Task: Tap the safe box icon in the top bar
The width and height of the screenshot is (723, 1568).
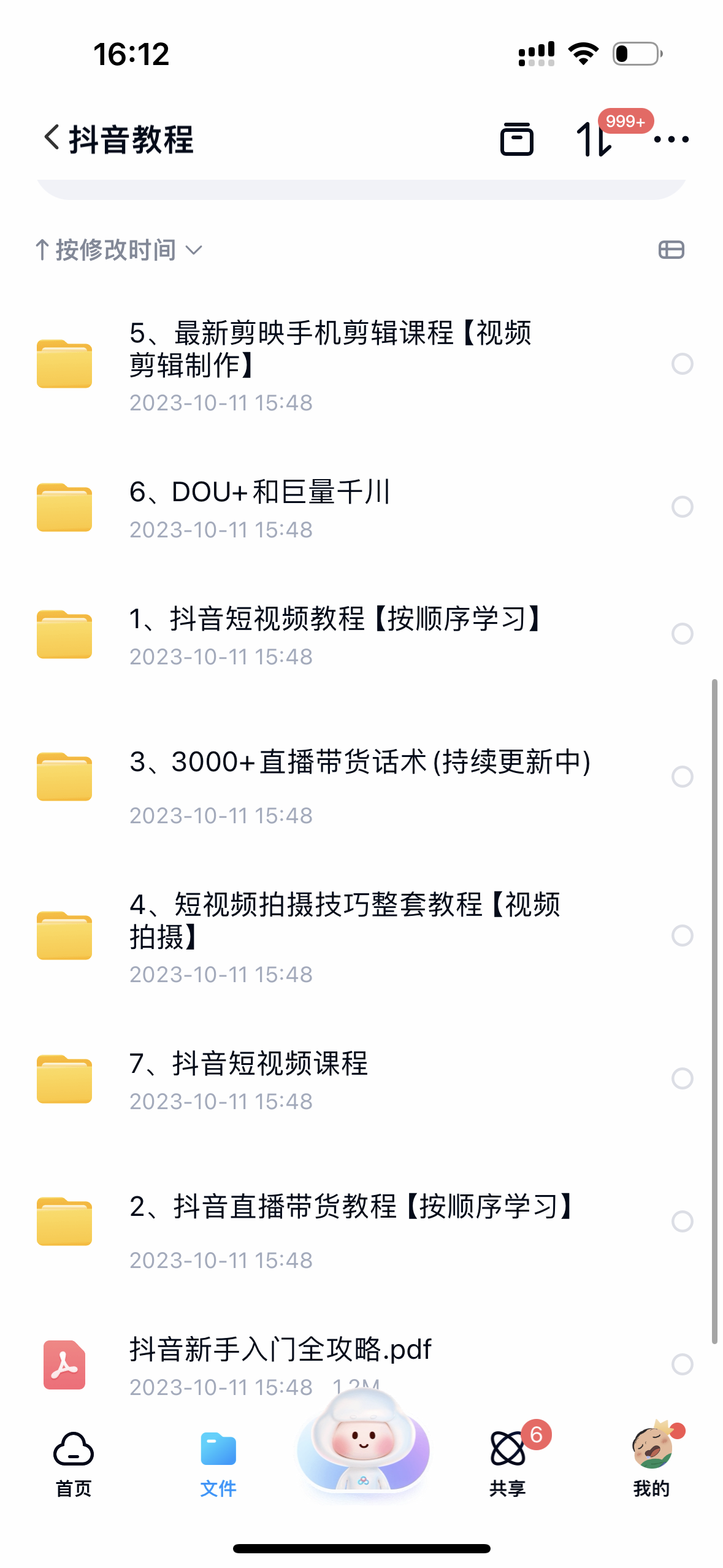Action: click(x=516, y=140)
